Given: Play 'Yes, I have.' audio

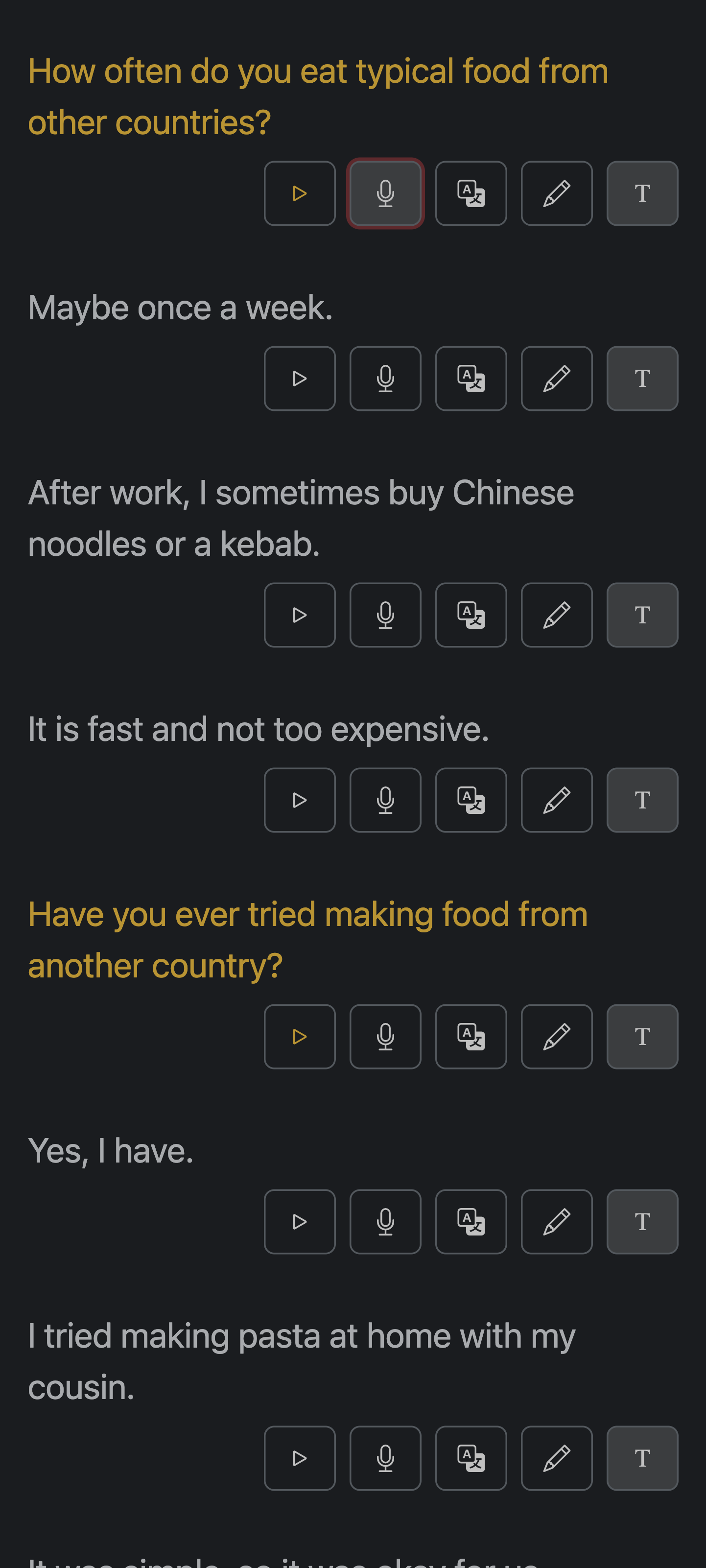Looking at the screenshot, I should click(300, 1222).
